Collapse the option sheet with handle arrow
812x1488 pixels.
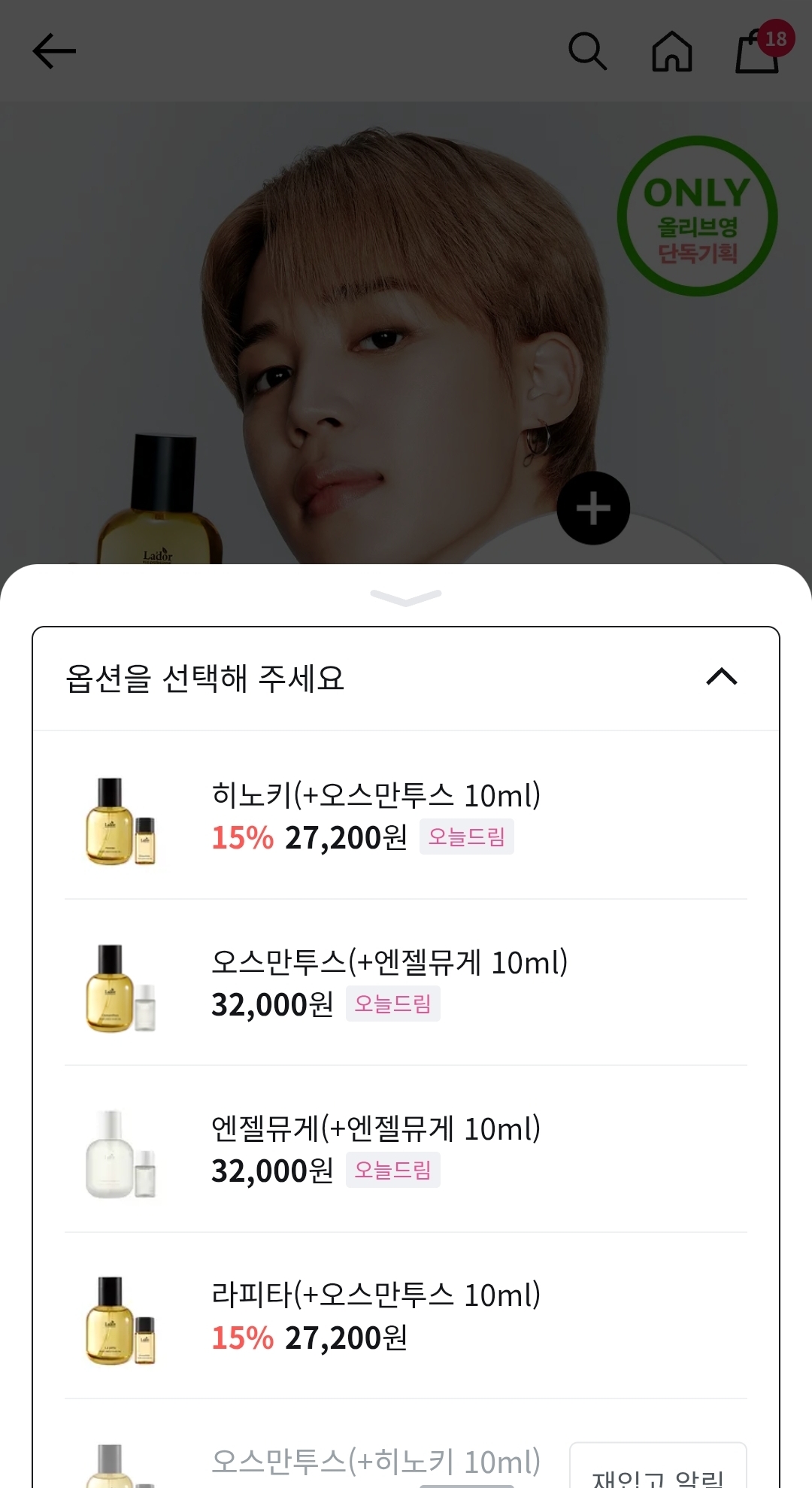[x=406, y=597]
